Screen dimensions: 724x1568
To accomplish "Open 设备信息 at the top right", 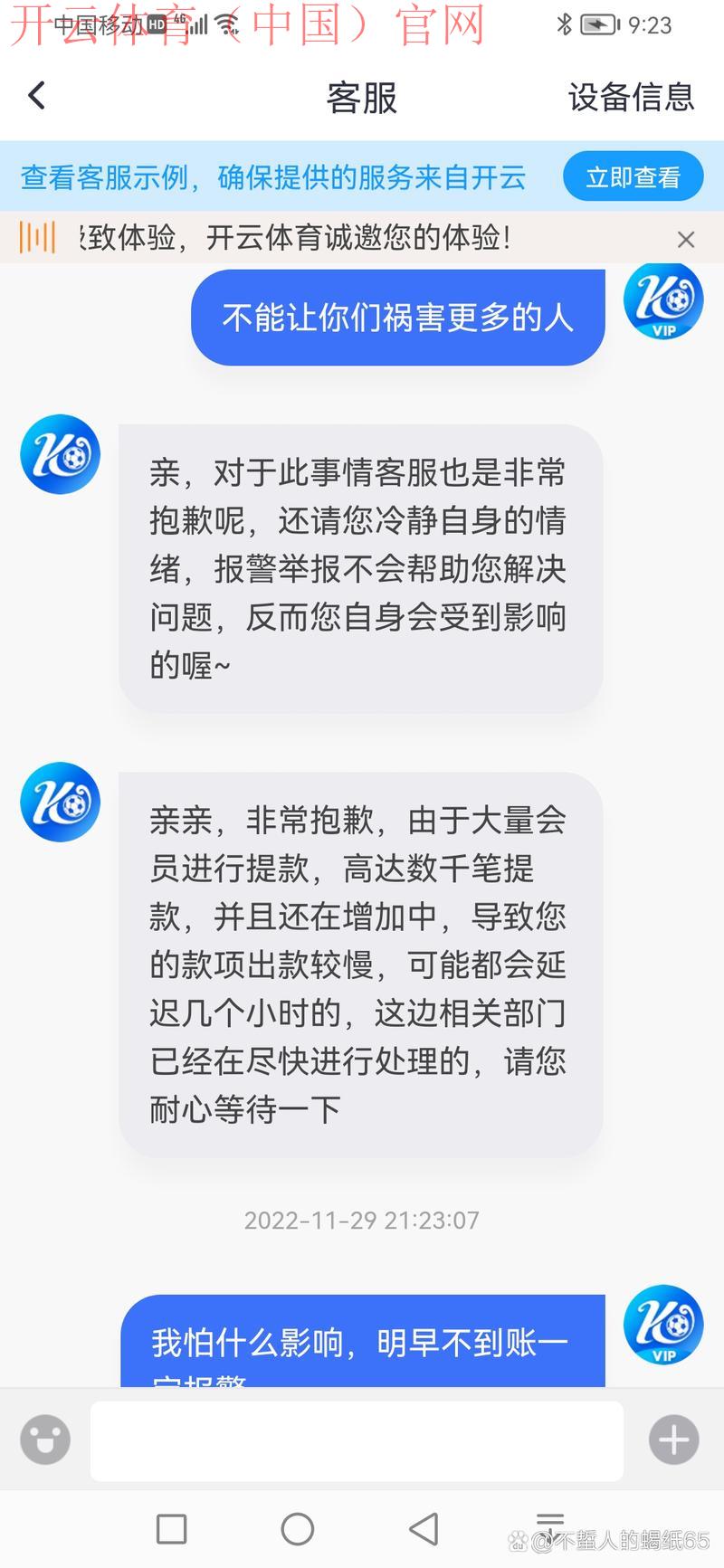I will tap(630, 98).
